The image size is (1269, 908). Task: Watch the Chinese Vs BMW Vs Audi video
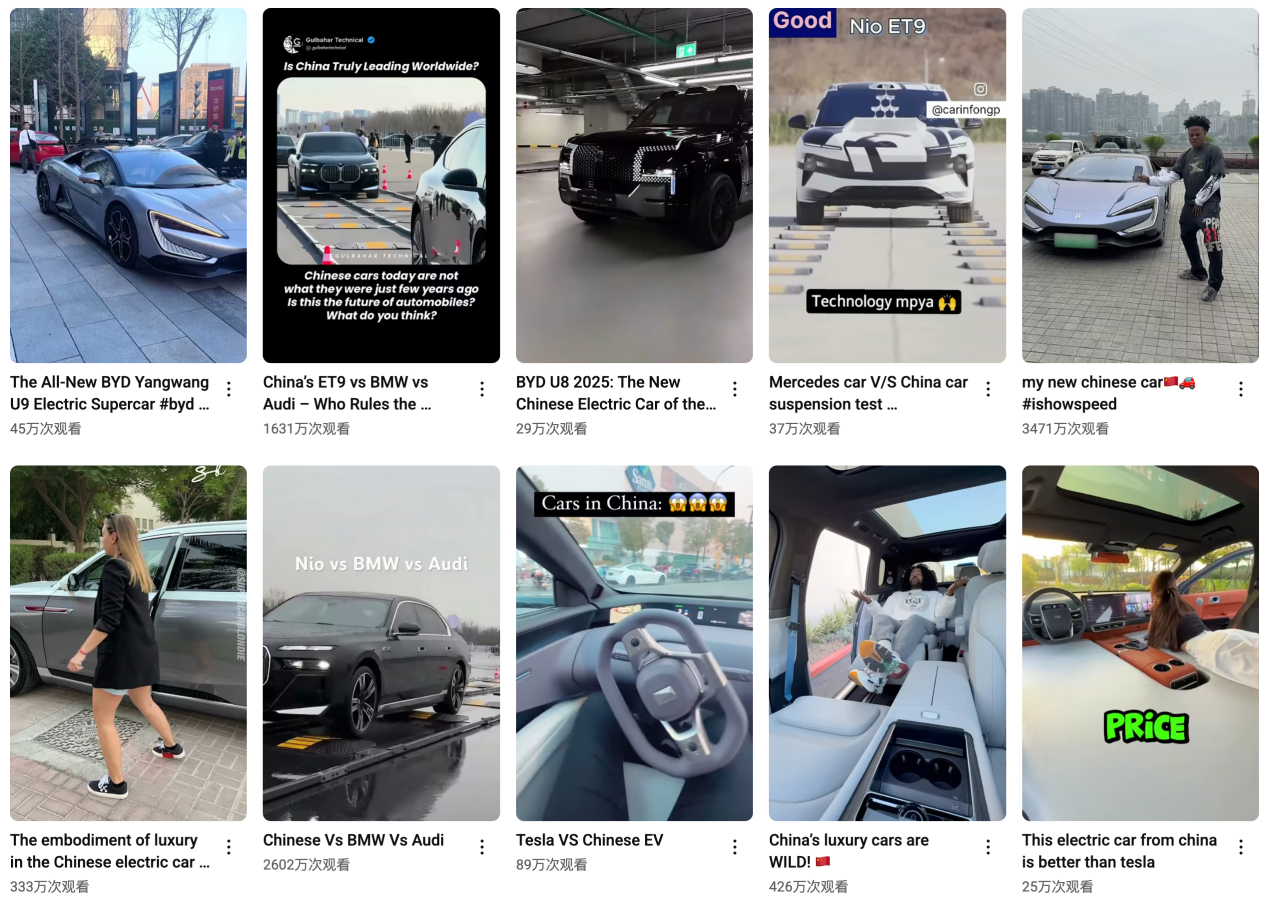pos(381,643)
